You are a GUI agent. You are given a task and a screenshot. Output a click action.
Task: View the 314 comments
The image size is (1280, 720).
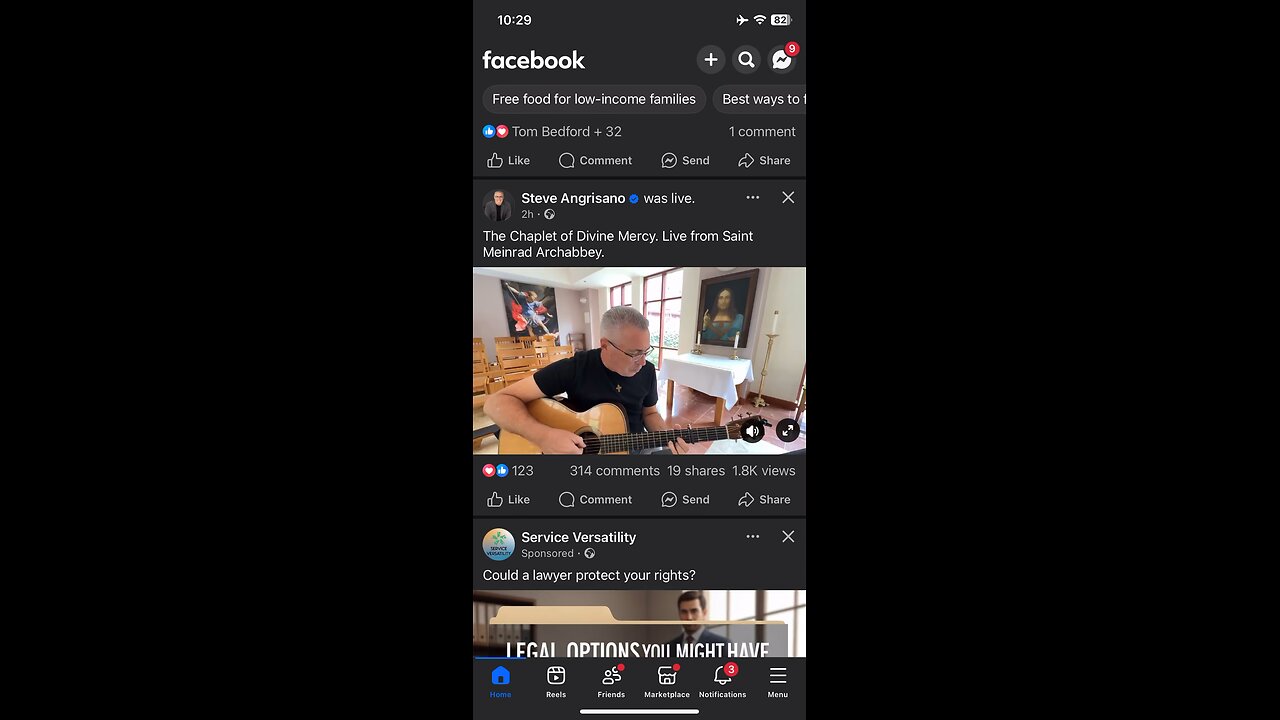tap(614, 470)
